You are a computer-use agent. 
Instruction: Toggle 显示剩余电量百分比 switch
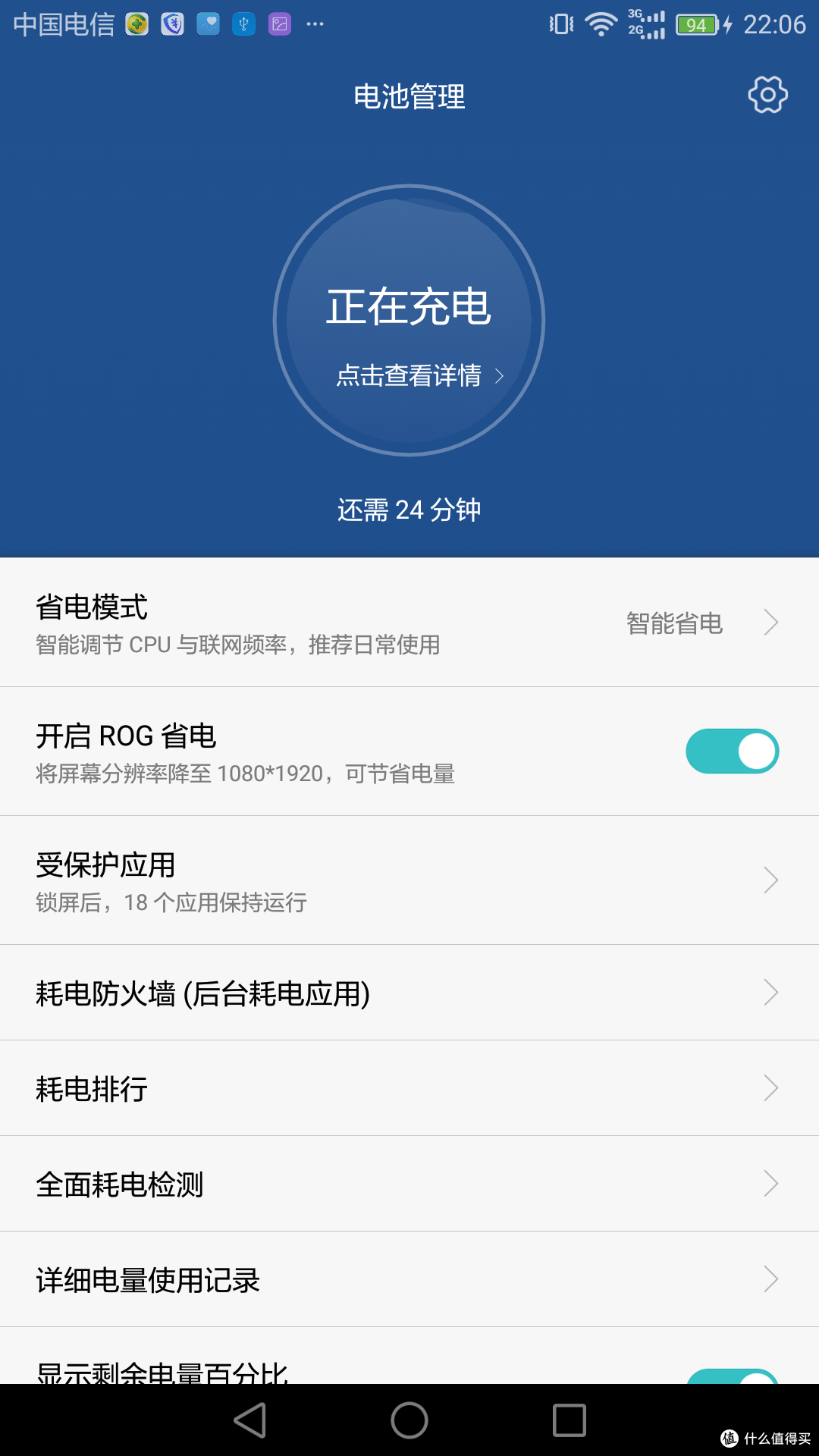[x=732, y=1376]
